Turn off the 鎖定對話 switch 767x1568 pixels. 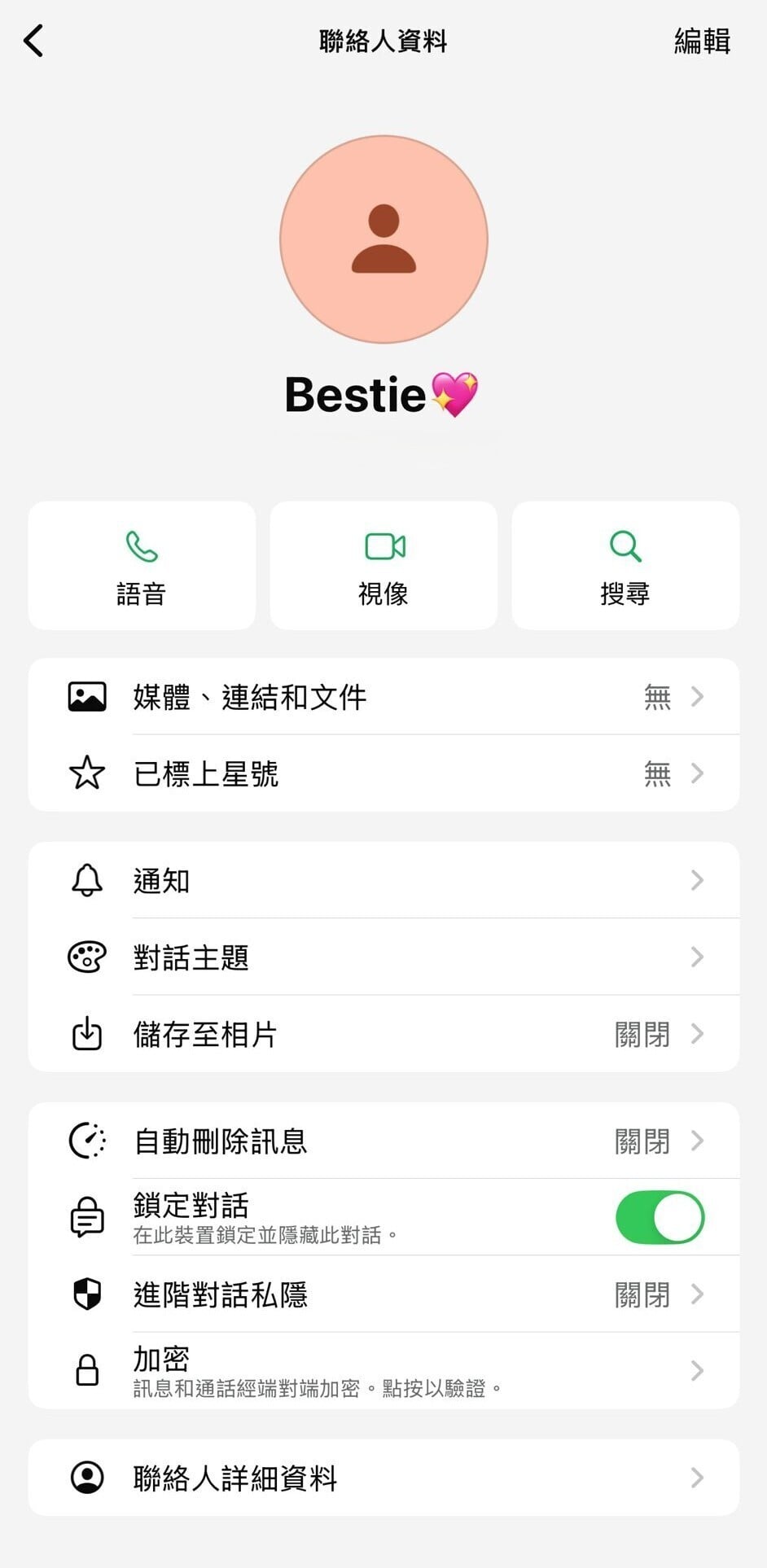point(660,1218)
